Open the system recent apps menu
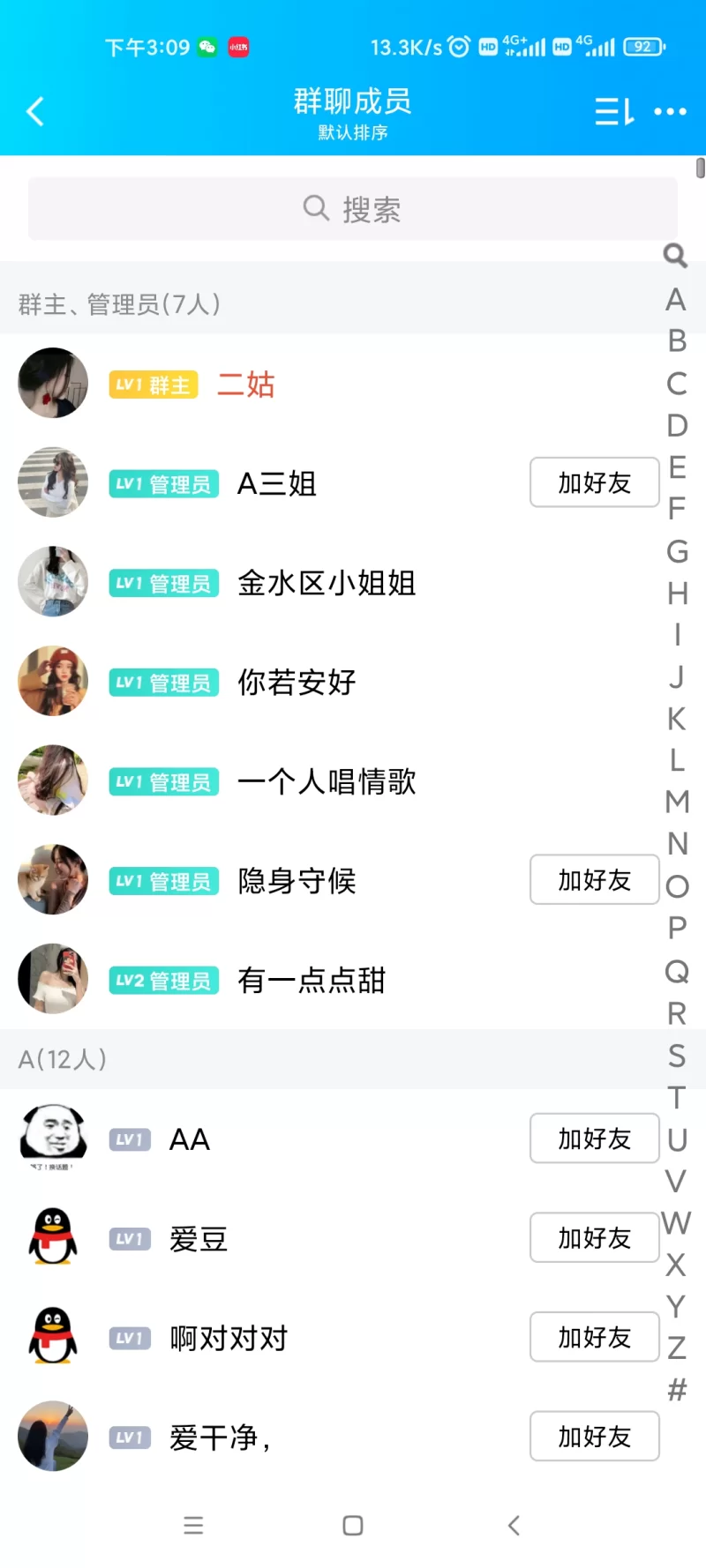The width and height of the screenshot is (706, 1568). [x=193, y=1526]
